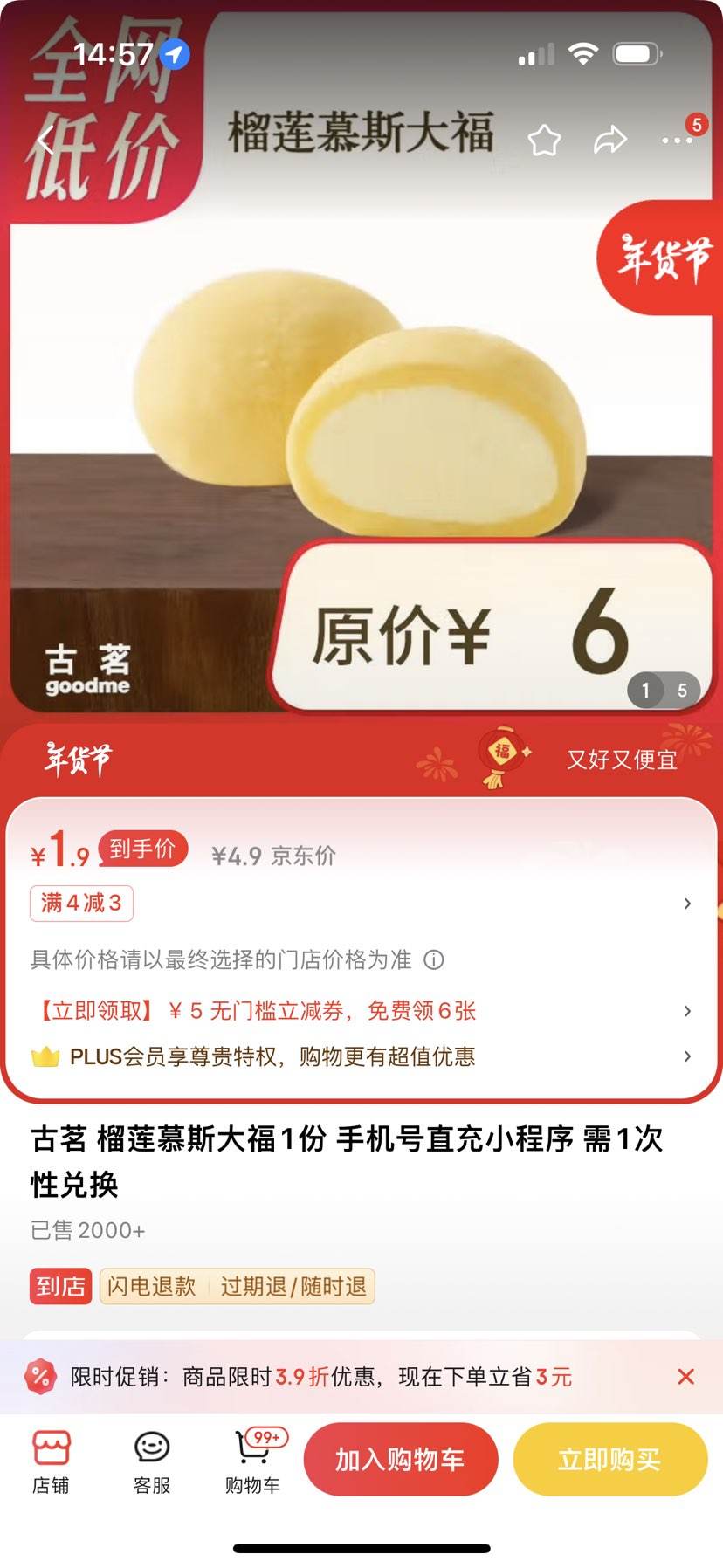The width and height of the screenshot is (723, 1568).
Task: Claim the ¥5 无门槛立减券 coupon
Action: click(361, 1011)
